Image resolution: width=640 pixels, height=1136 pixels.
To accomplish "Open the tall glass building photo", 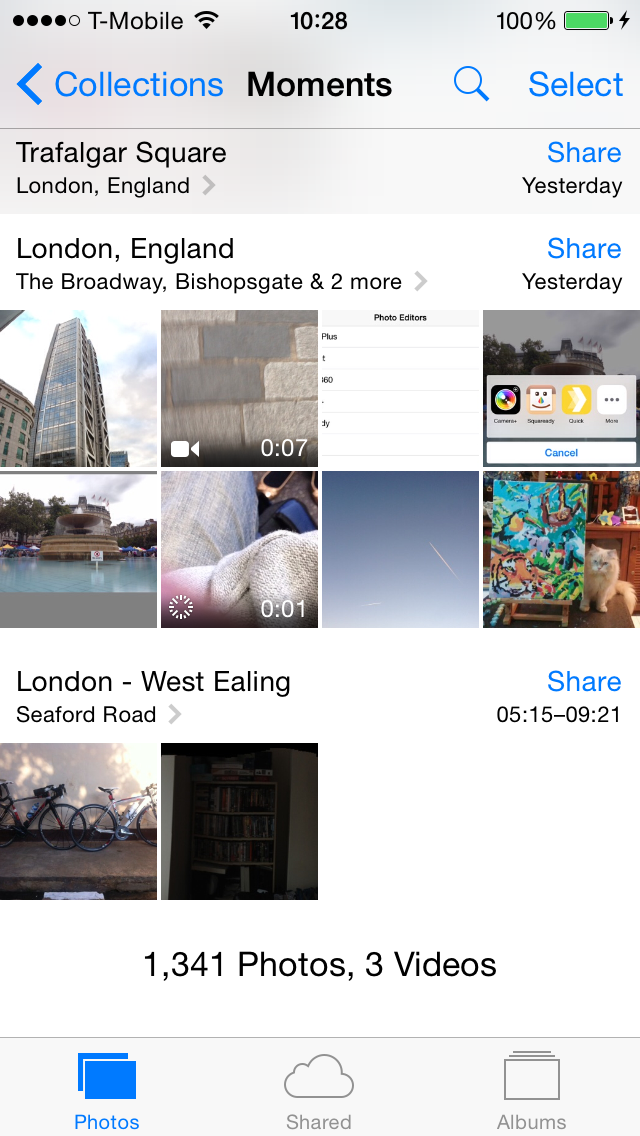I will pos(78,388).
